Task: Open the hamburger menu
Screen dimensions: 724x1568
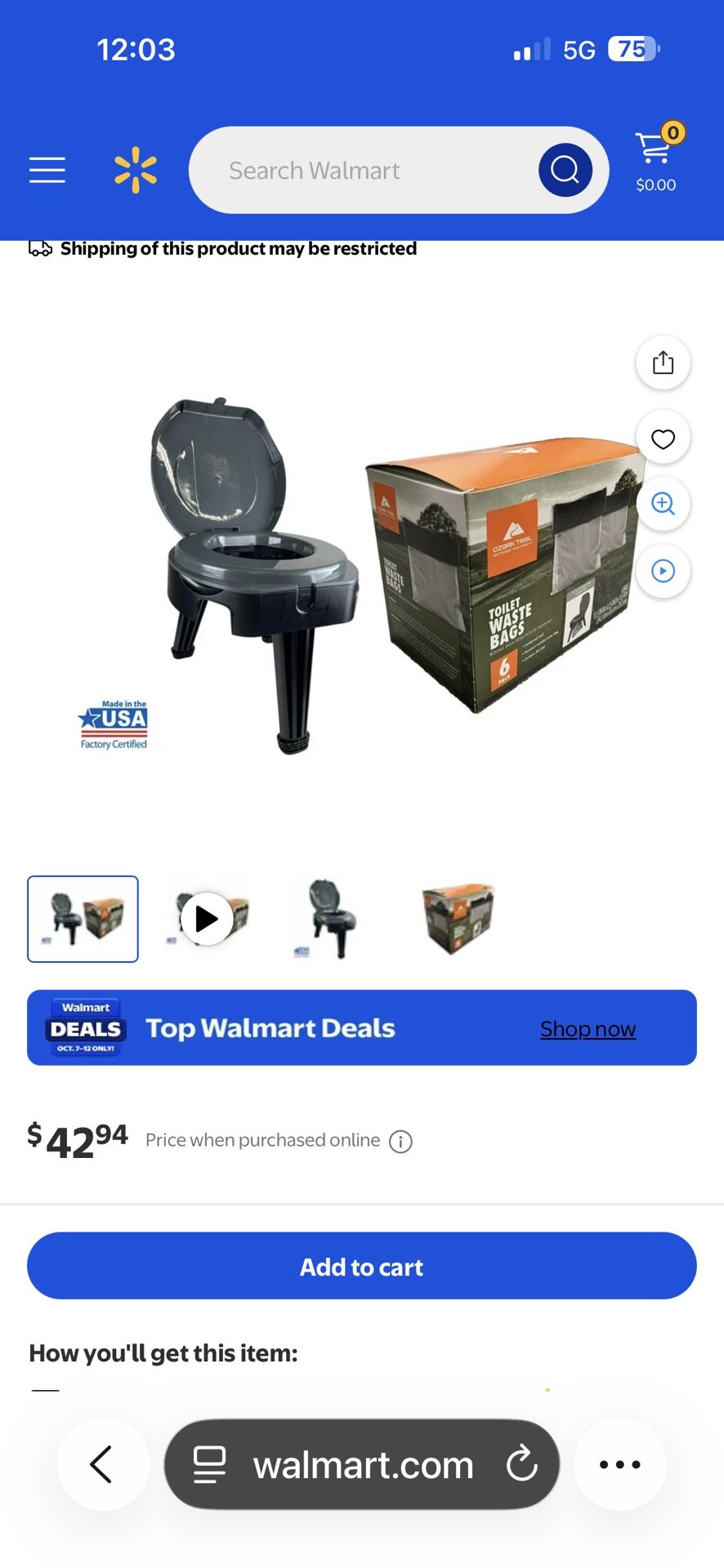Action: (x=47, y=170)
